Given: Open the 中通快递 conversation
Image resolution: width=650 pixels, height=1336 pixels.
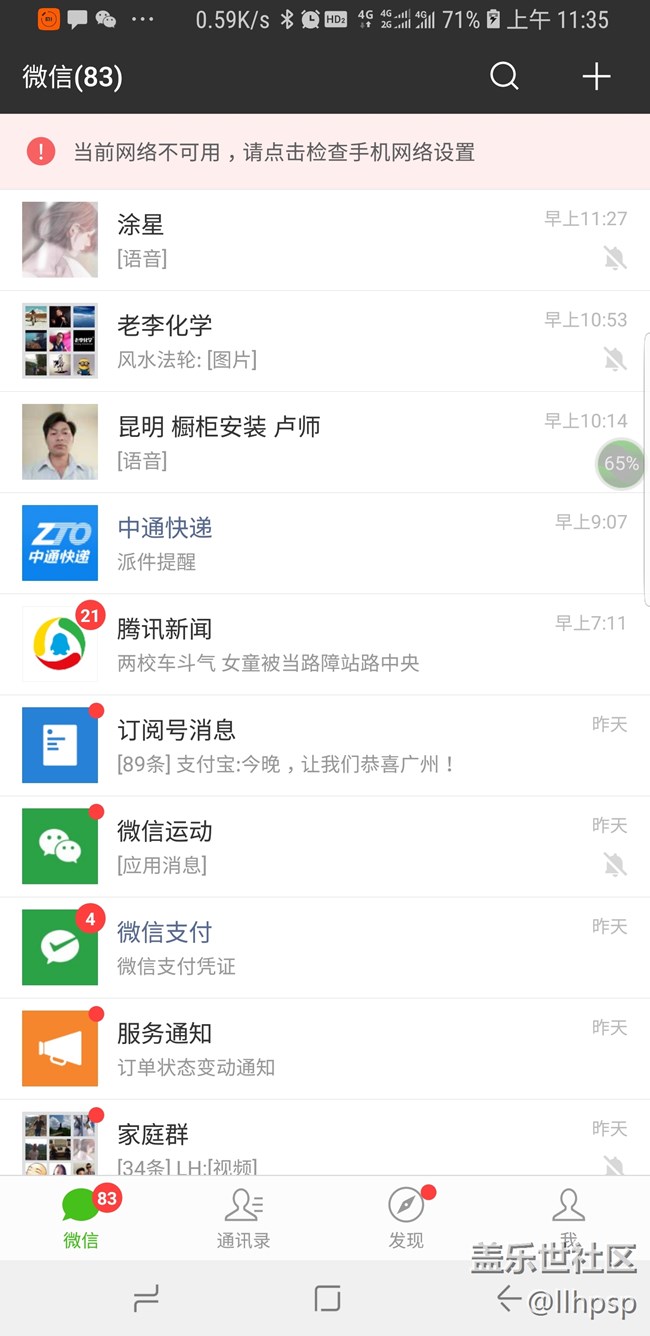Looking at the screenshot, I should [x=324, y=543].
